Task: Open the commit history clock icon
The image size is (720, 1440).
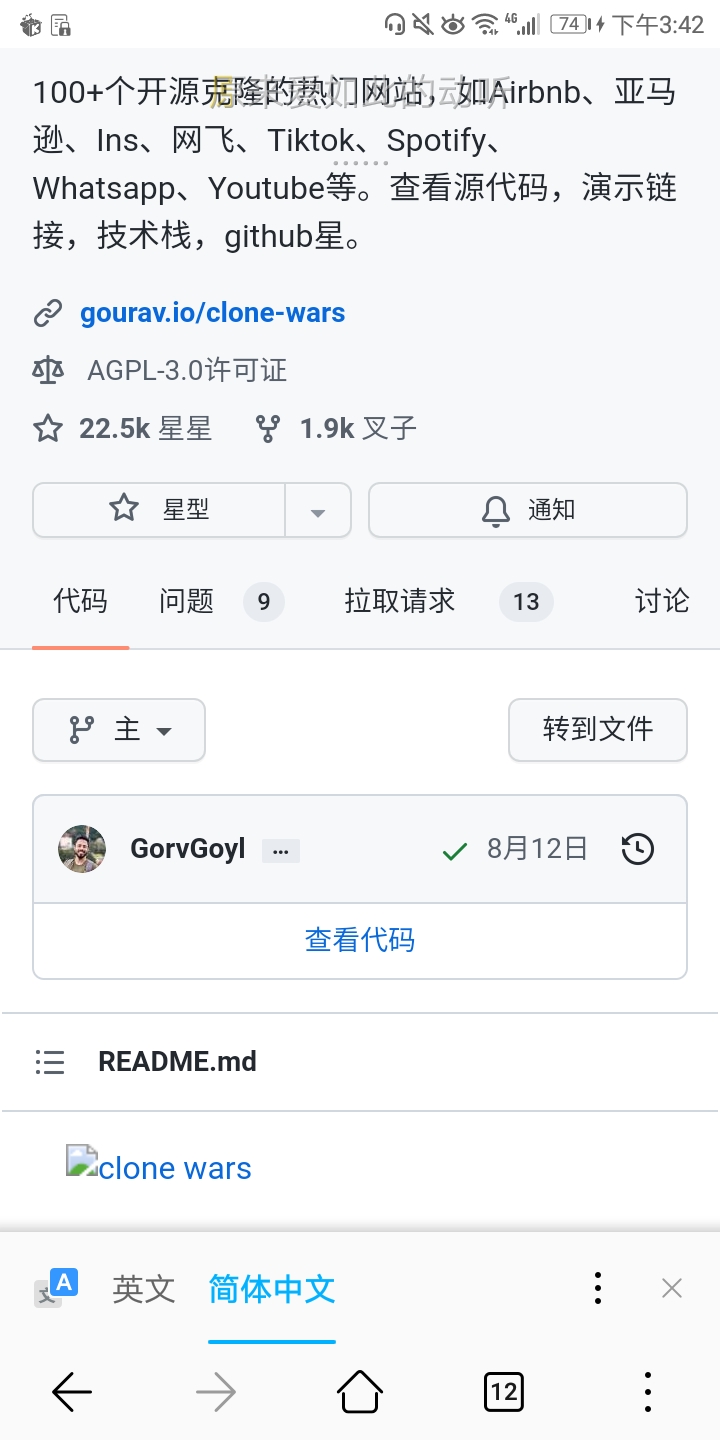Action: pos(637,849)
